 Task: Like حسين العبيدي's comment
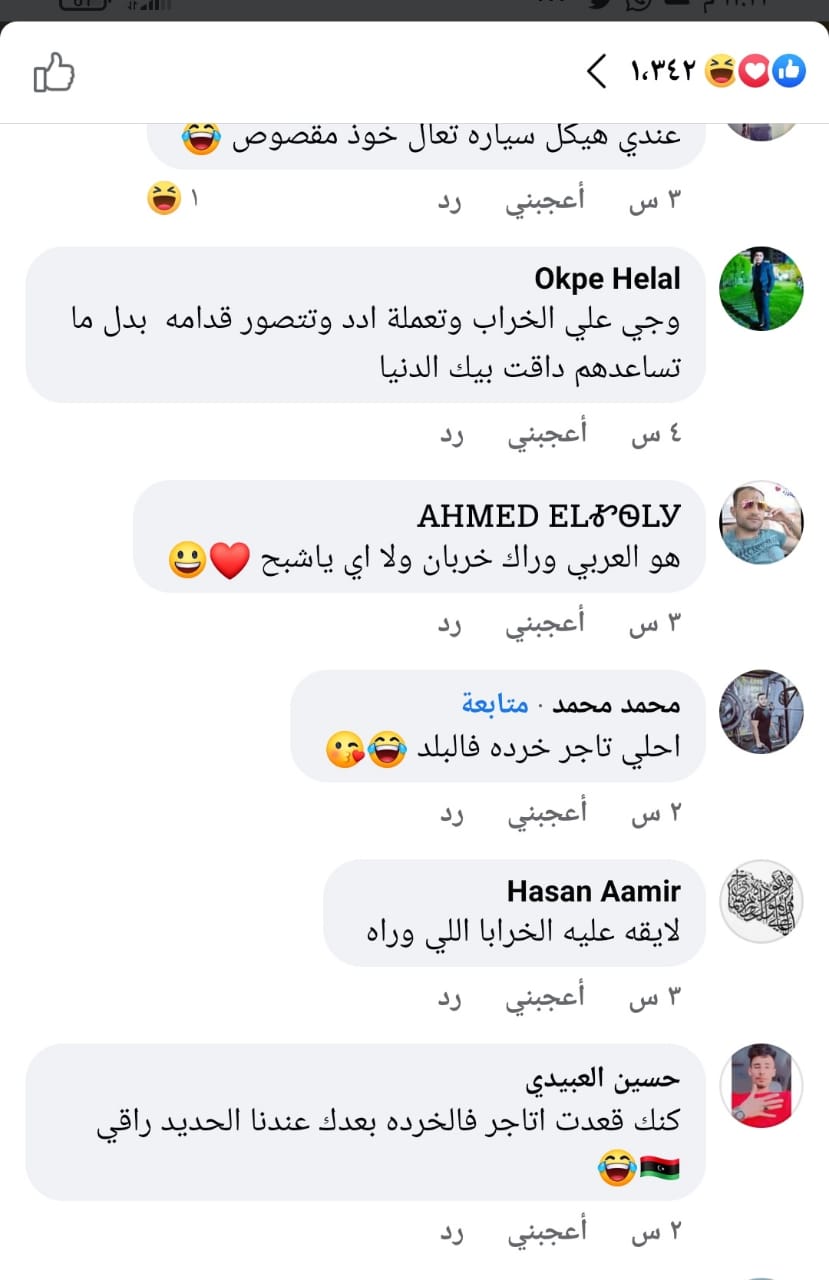coord(545,1234)
